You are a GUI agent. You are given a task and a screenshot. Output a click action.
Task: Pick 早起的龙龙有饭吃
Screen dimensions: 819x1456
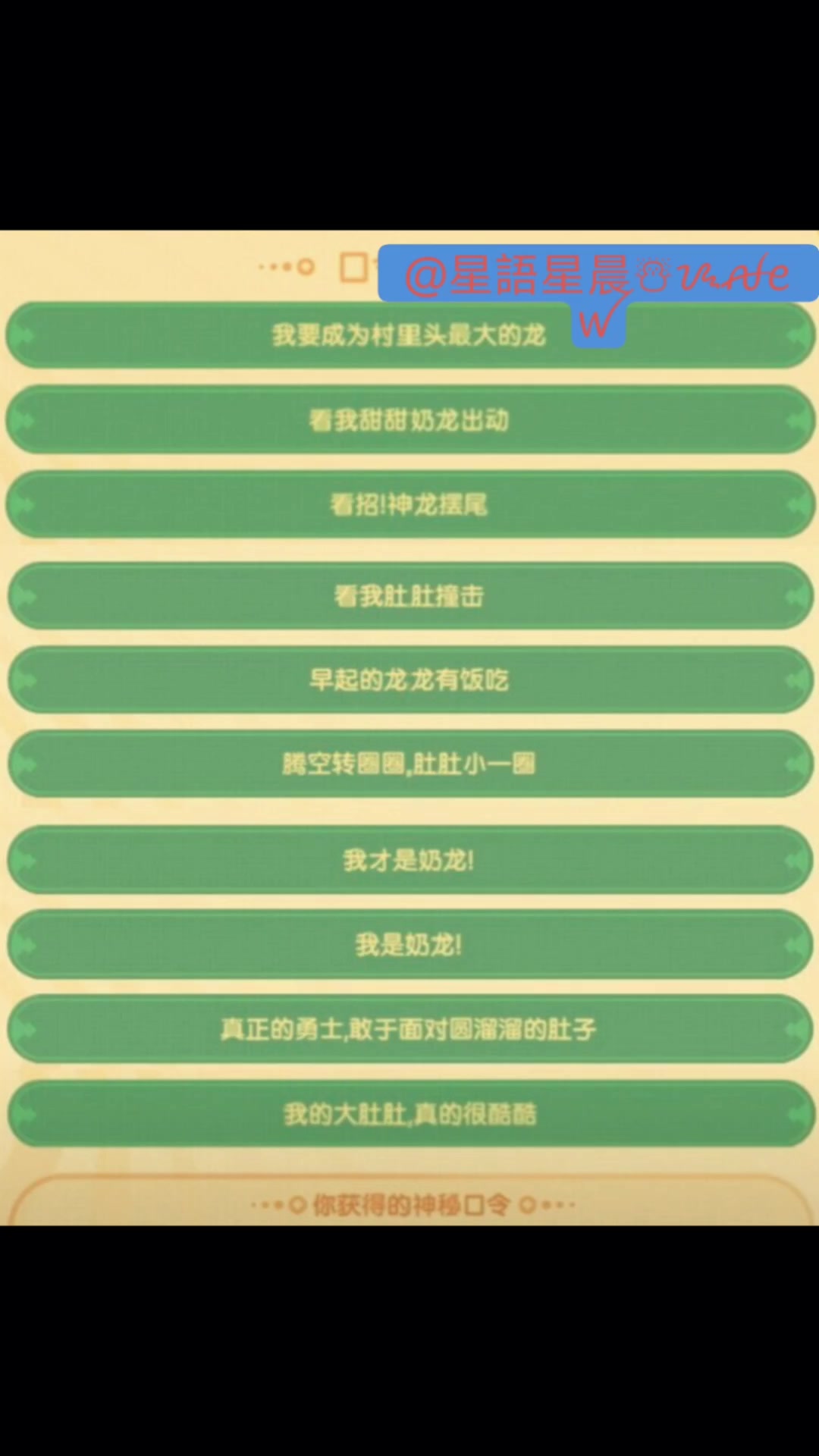point(409,680)
